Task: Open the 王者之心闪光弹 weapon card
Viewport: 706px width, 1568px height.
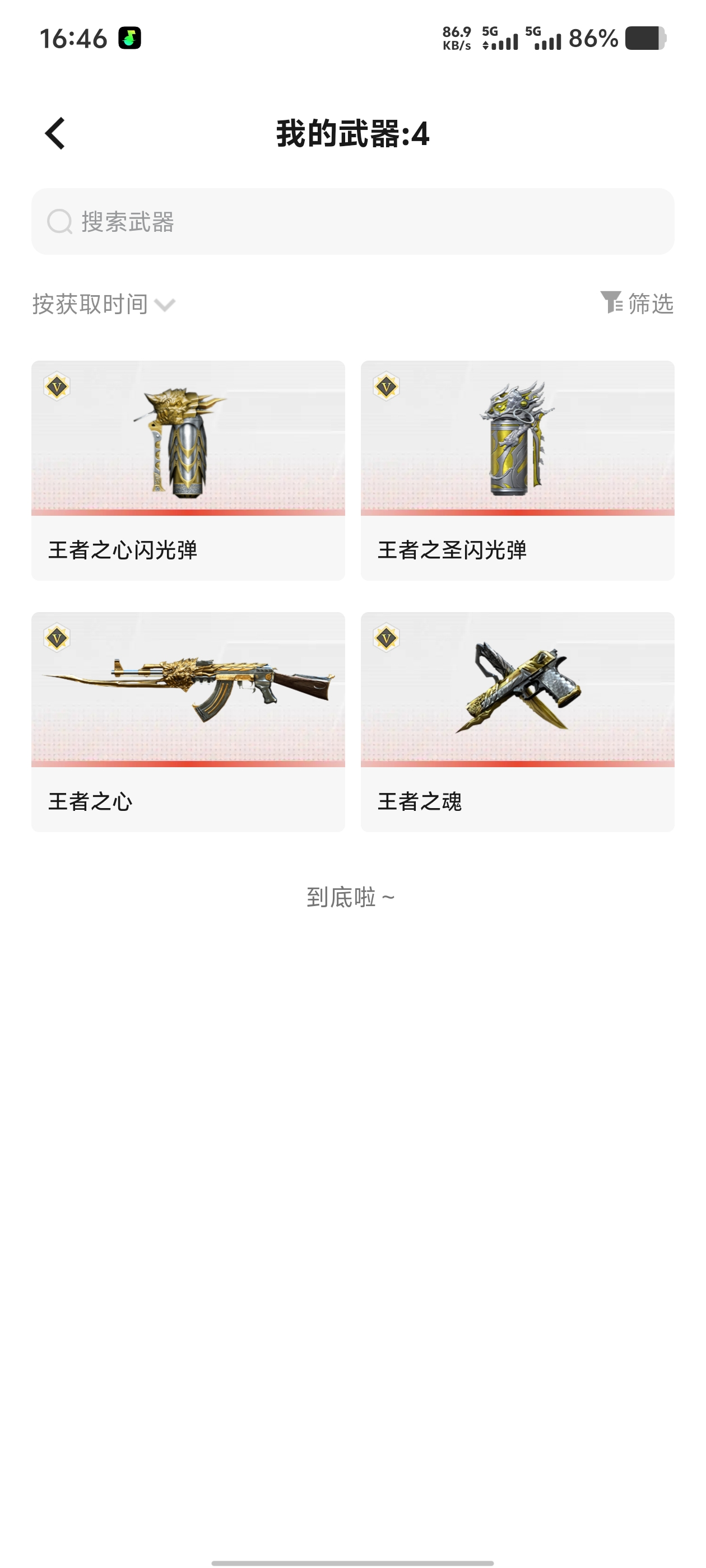Action: (x=188, y=470)
